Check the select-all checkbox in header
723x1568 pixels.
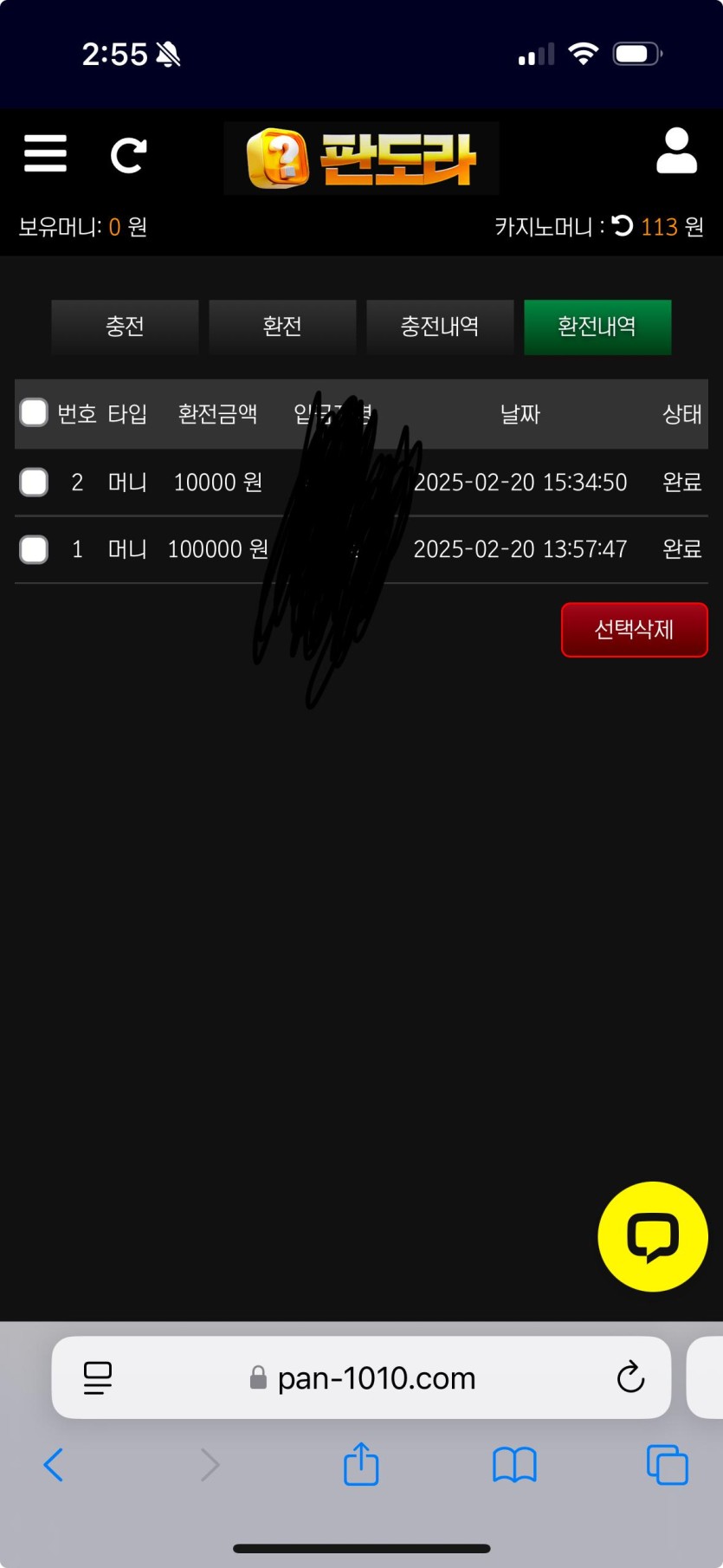pos(34,412)
